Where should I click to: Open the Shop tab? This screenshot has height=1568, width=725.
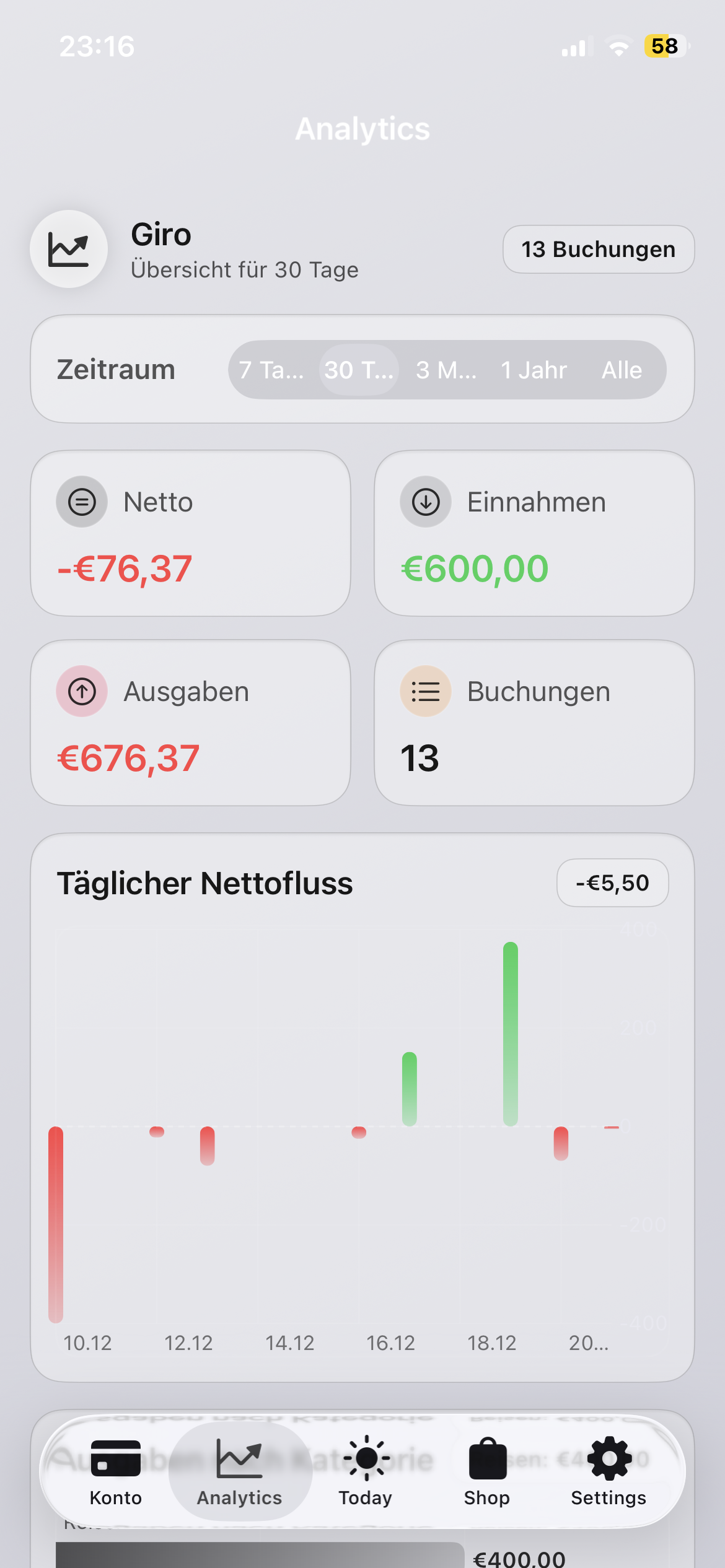[x=487, y=1471]
